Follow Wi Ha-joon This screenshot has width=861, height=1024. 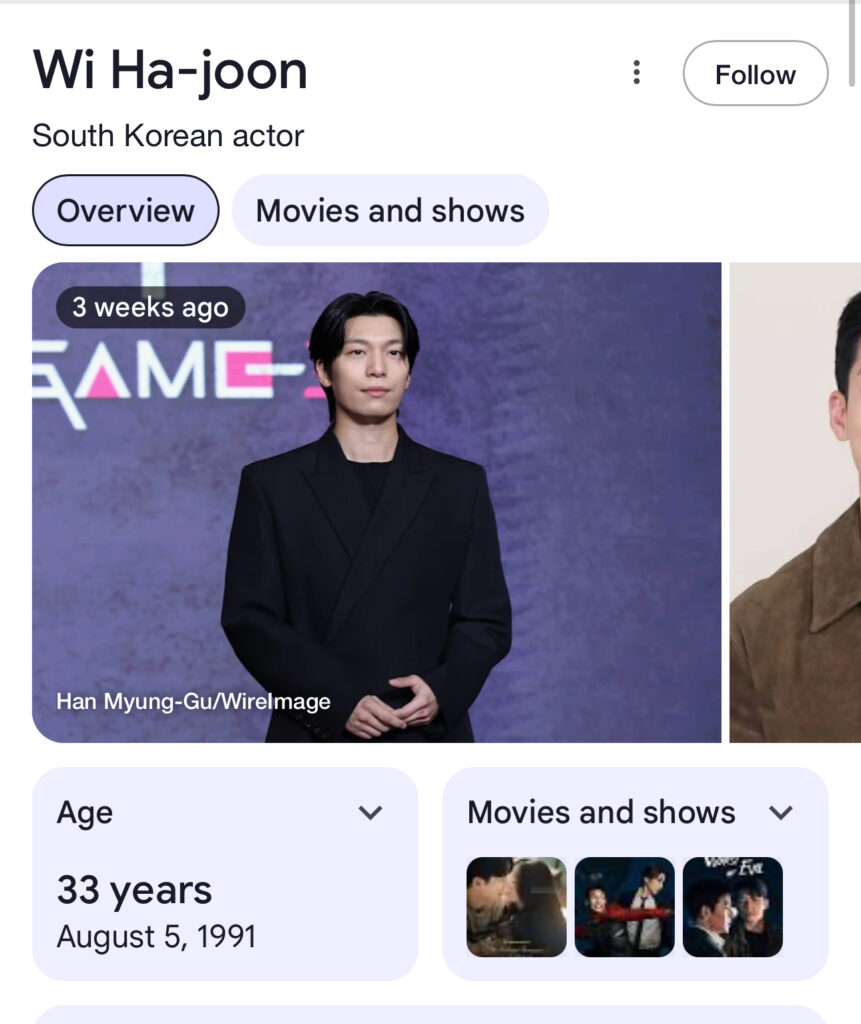pos(755,74)
